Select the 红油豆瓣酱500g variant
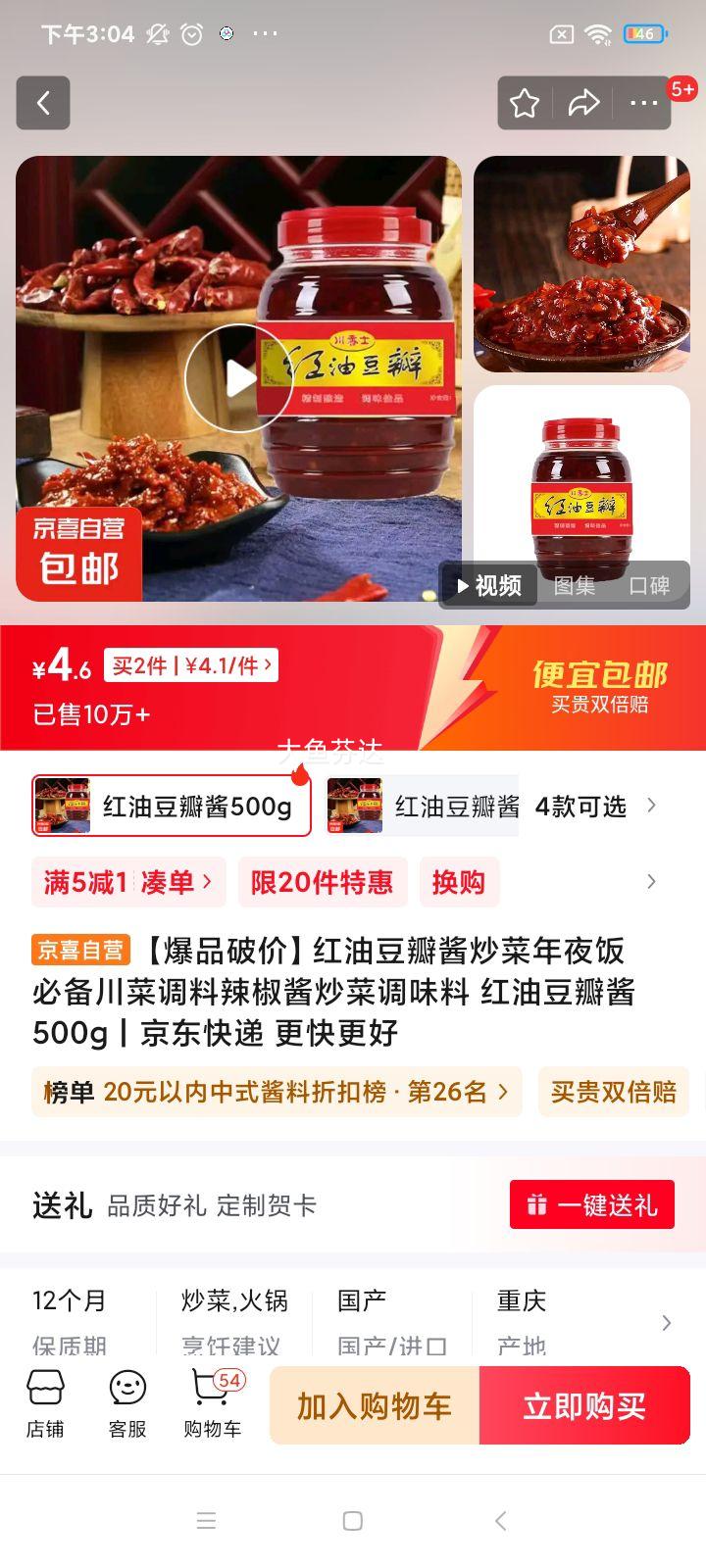The image size is (706, 1568). point(172,804)
